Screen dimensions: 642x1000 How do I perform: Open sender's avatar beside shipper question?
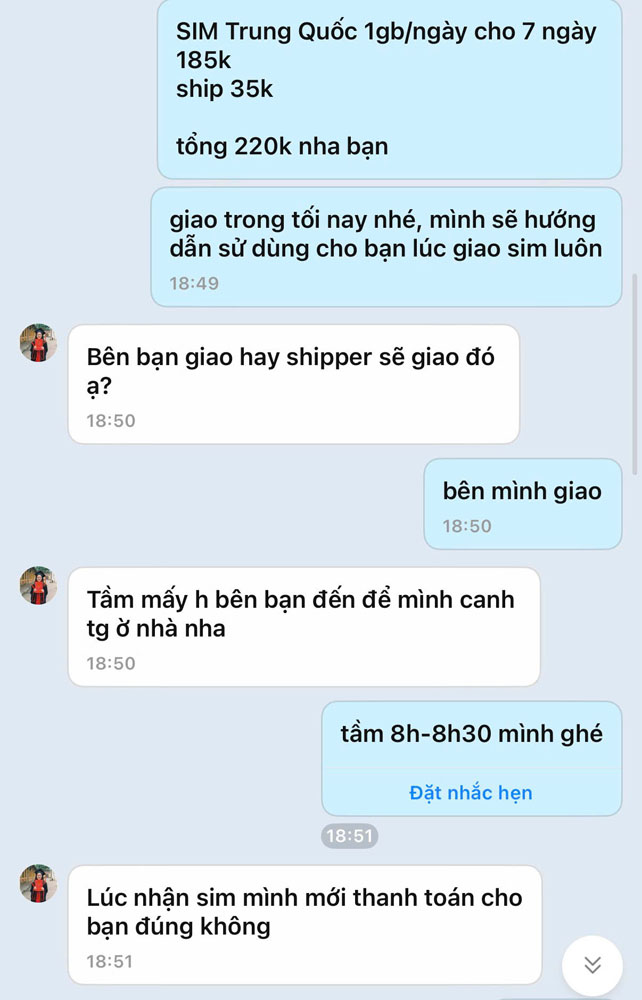39,343
